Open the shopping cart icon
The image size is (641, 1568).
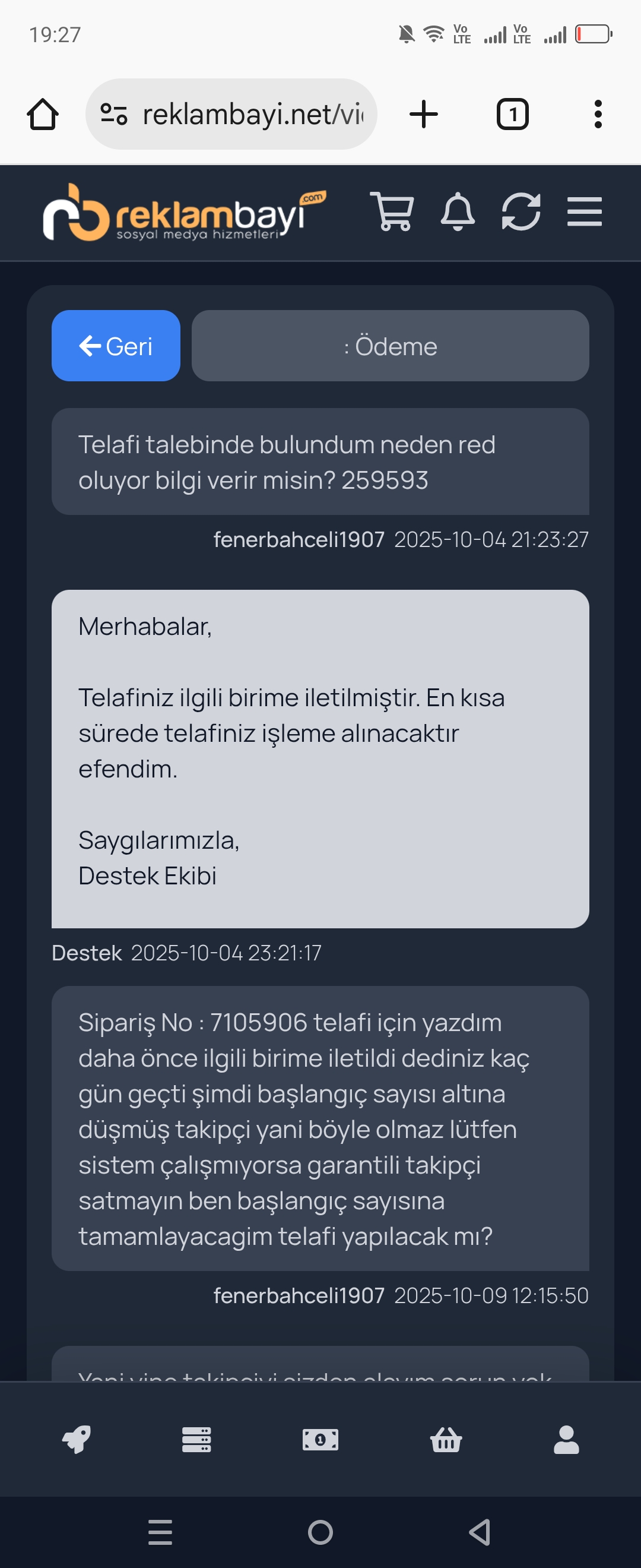tap(392, 211)
